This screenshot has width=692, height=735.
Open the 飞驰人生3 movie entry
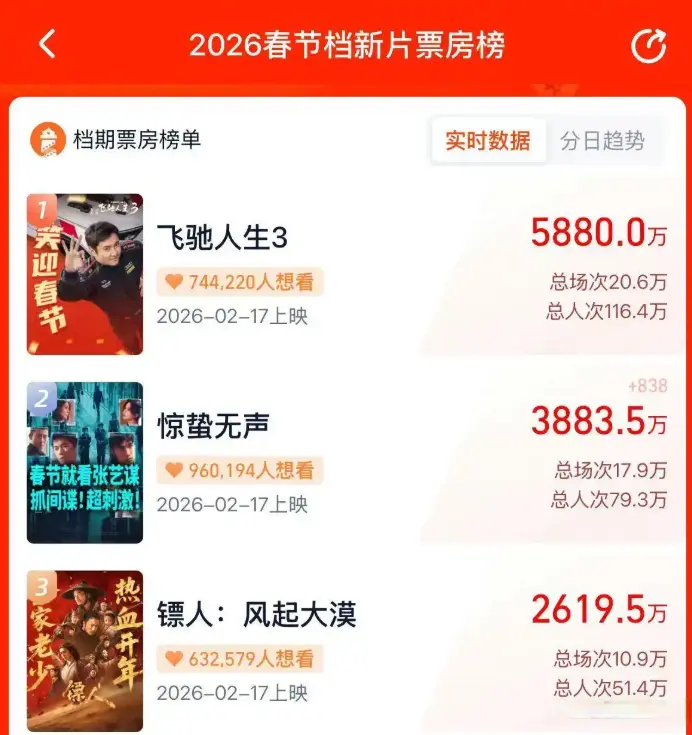(222, 237)
